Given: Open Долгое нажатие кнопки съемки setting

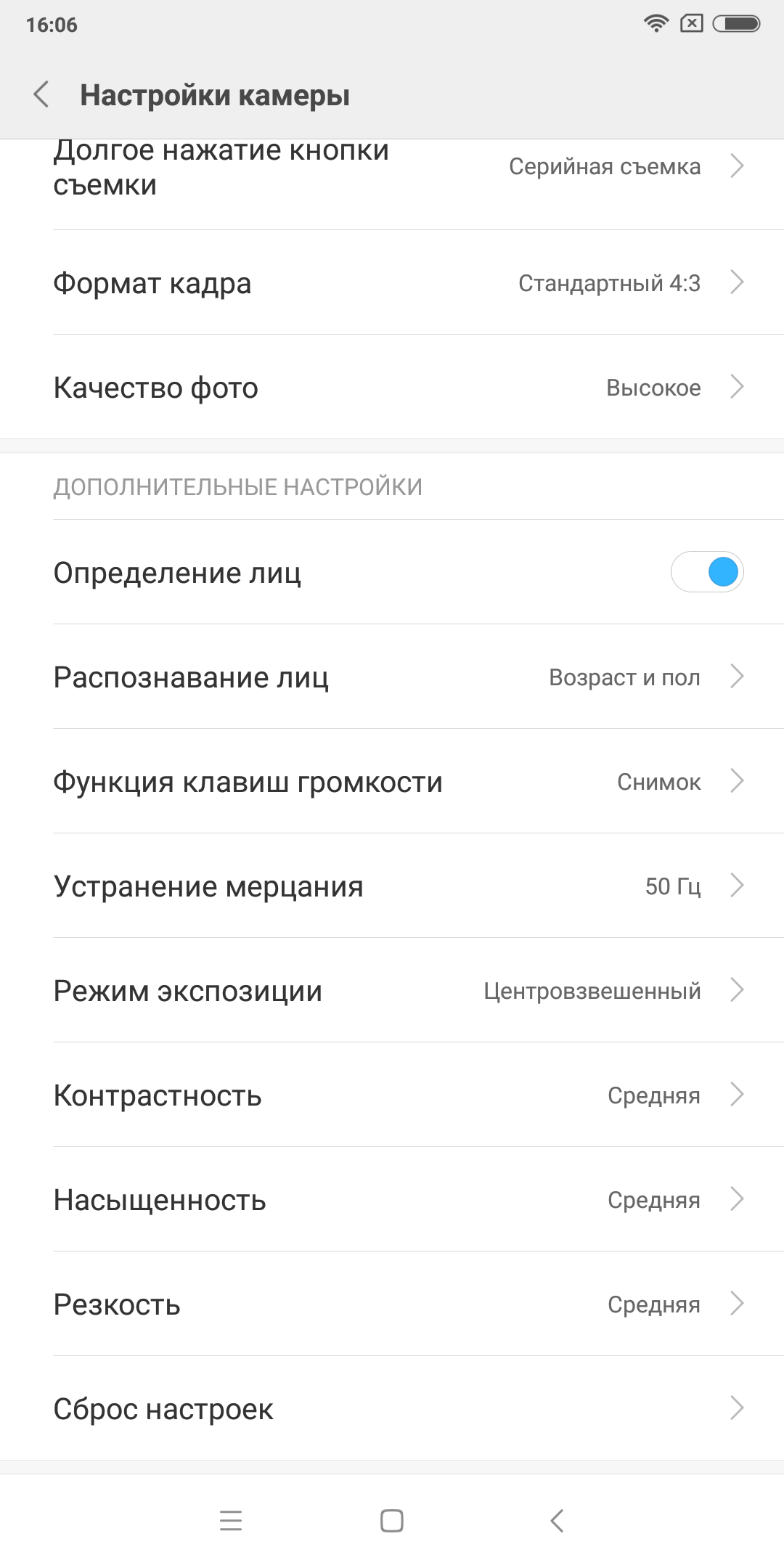Looking at the screenshot, I should pos(392,168).
